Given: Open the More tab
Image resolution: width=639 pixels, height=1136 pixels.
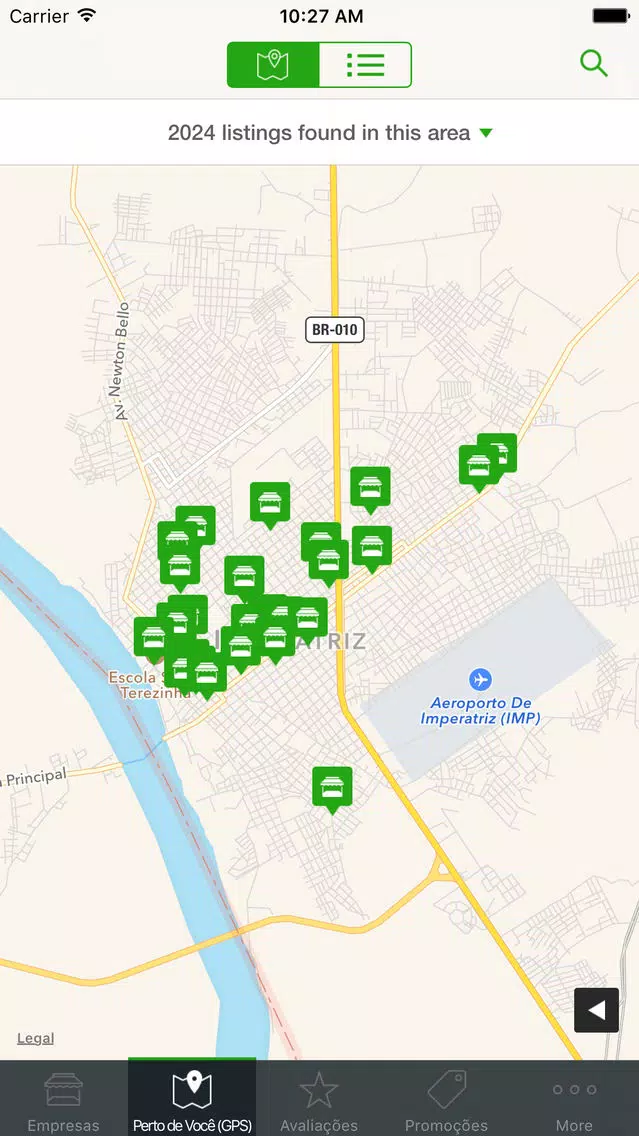Looking at the screenshot, I should click(574, 1098).
